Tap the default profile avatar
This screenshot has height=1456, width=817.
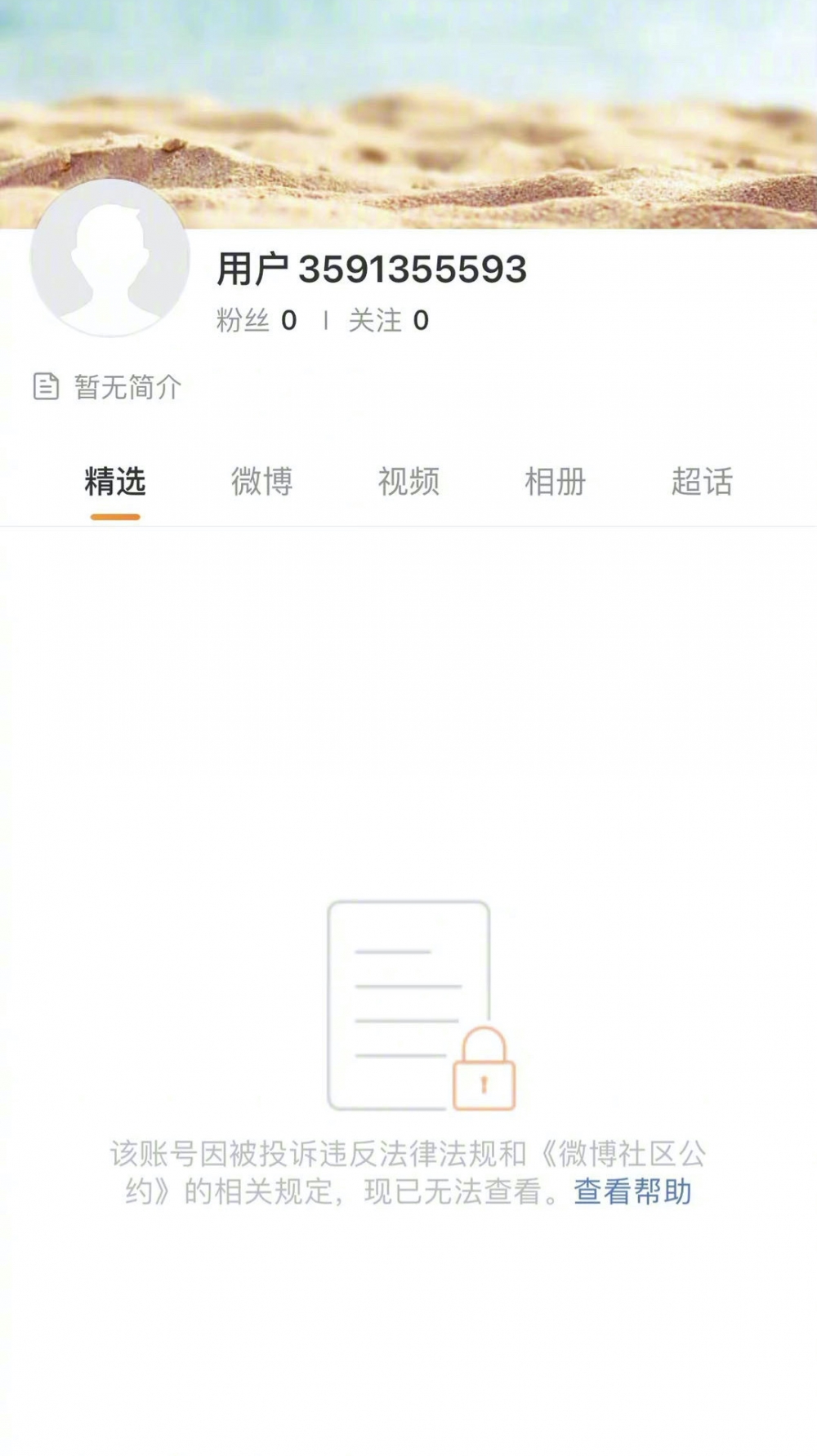point(109,257)
